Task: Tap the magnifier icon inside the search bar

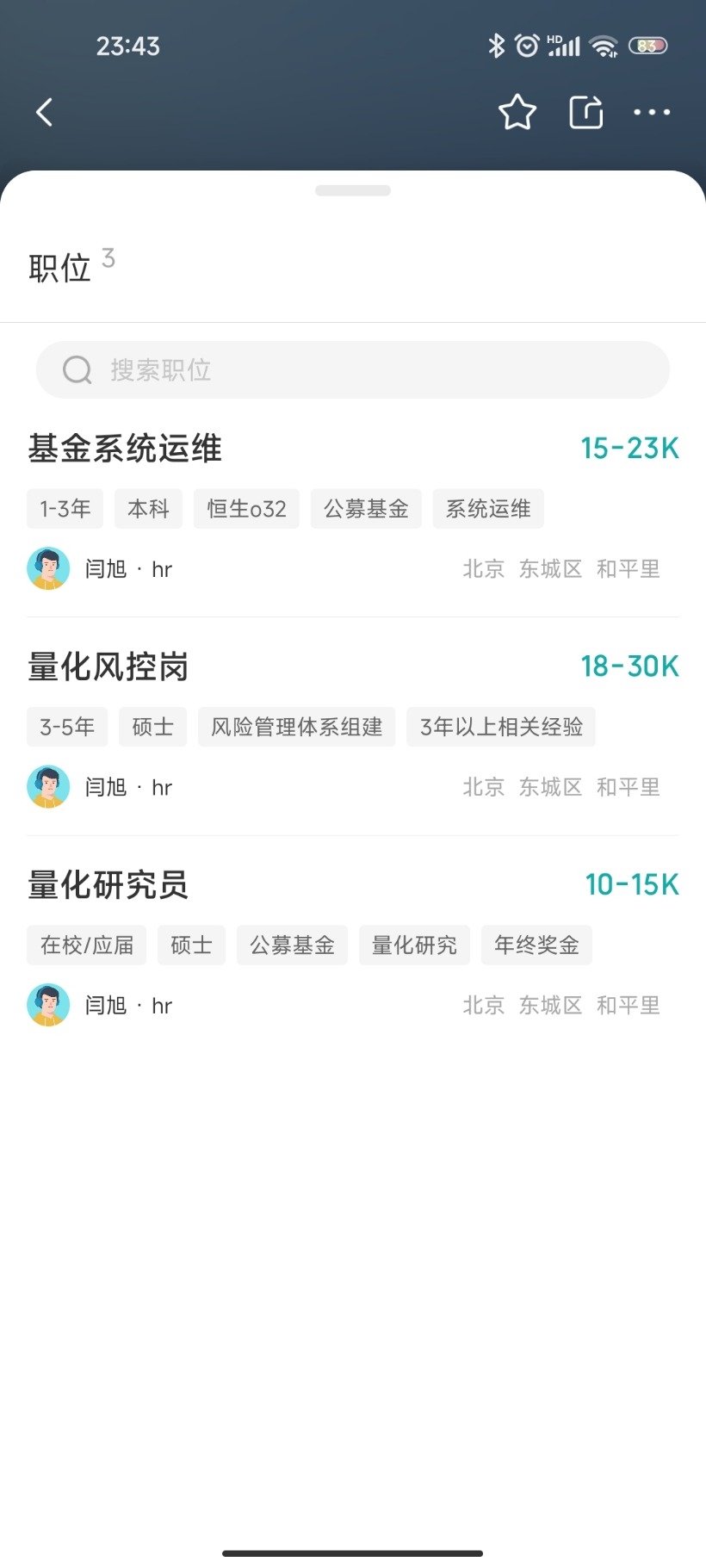Action: tap(77, 369)
